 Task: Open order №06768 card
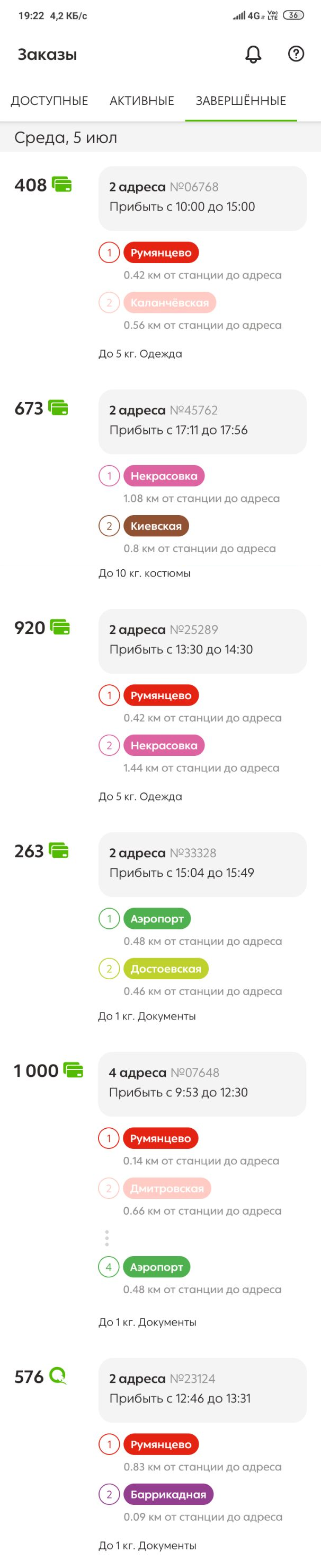pos(202,198)
